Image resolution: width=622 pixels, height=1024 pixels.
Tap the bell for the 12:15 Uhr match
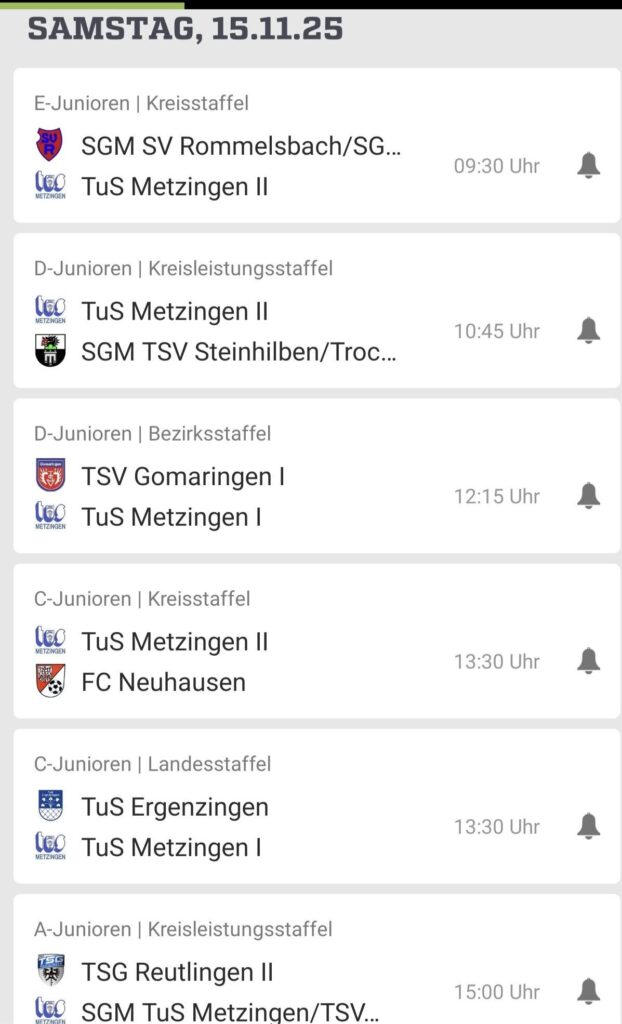pos(589,496)
